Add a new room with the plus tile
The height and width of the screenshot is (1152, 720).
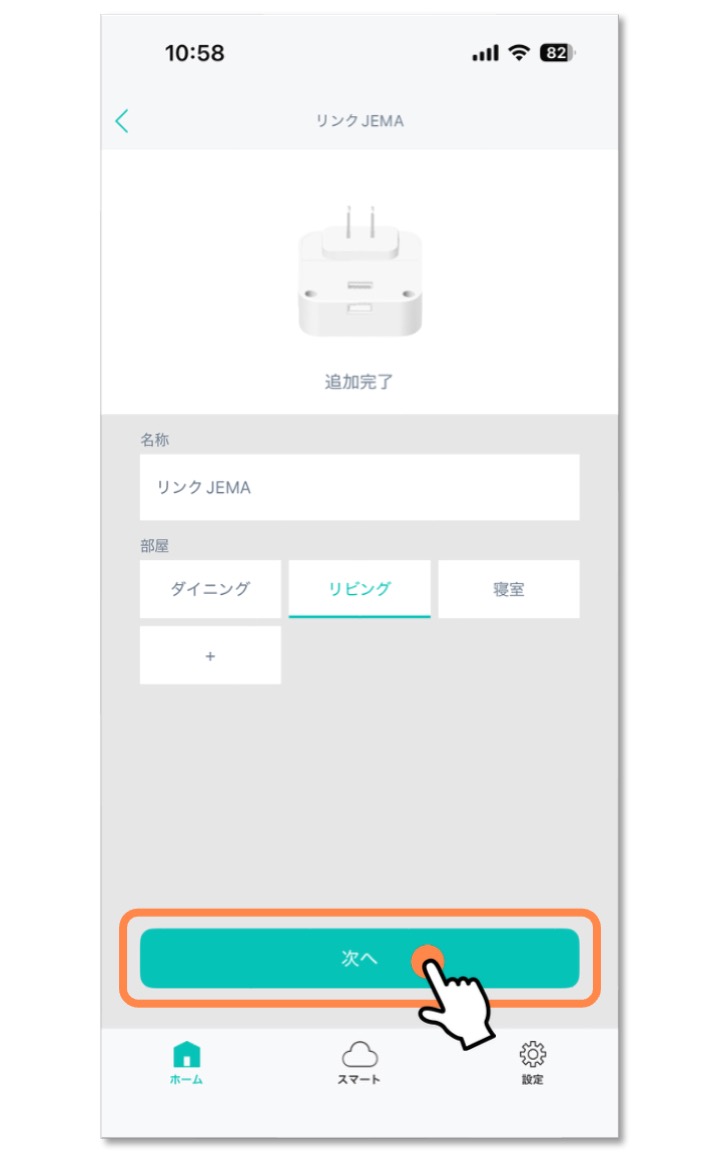pyautogui.click(x=210, y=656)
